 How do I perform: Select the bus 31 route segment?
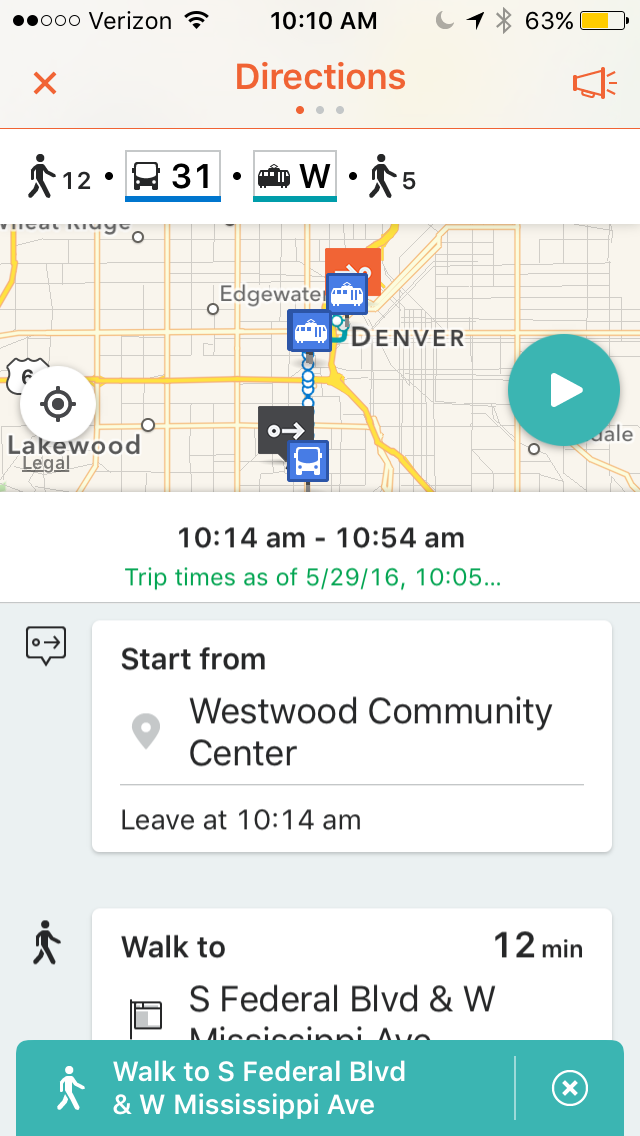[x=173, y=177]
